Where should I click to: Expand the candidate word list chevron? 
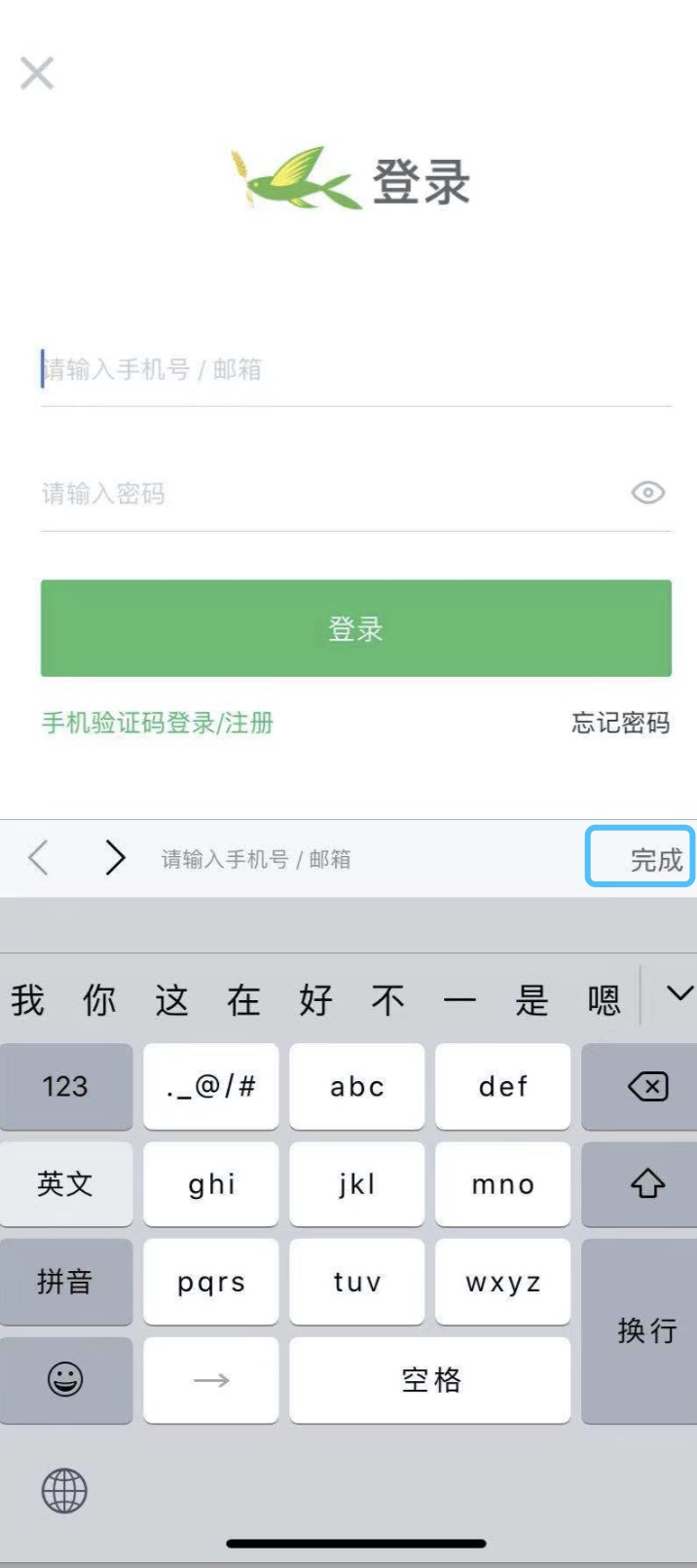click(679, 994)
